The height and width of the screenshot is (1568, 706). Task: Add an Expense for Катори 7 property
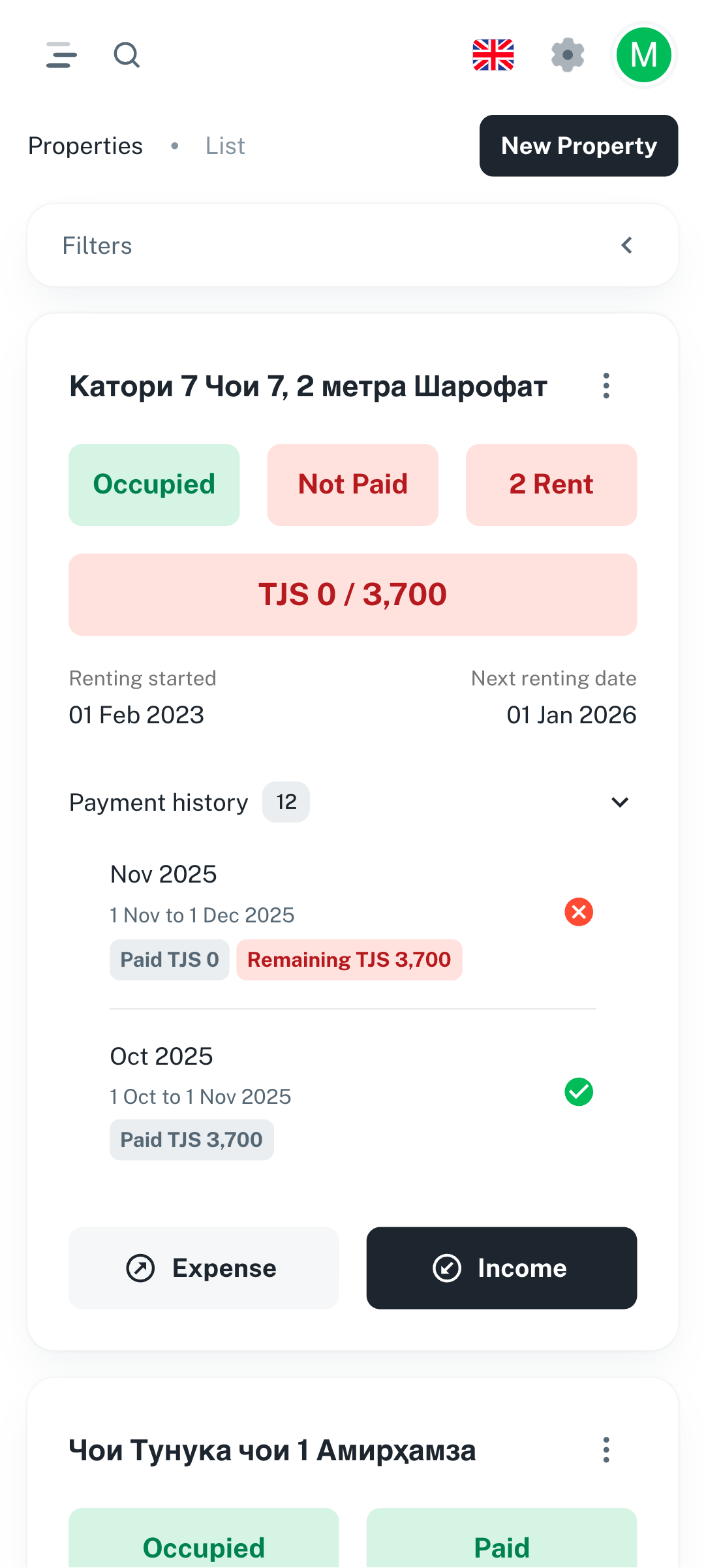[204, 1268]
